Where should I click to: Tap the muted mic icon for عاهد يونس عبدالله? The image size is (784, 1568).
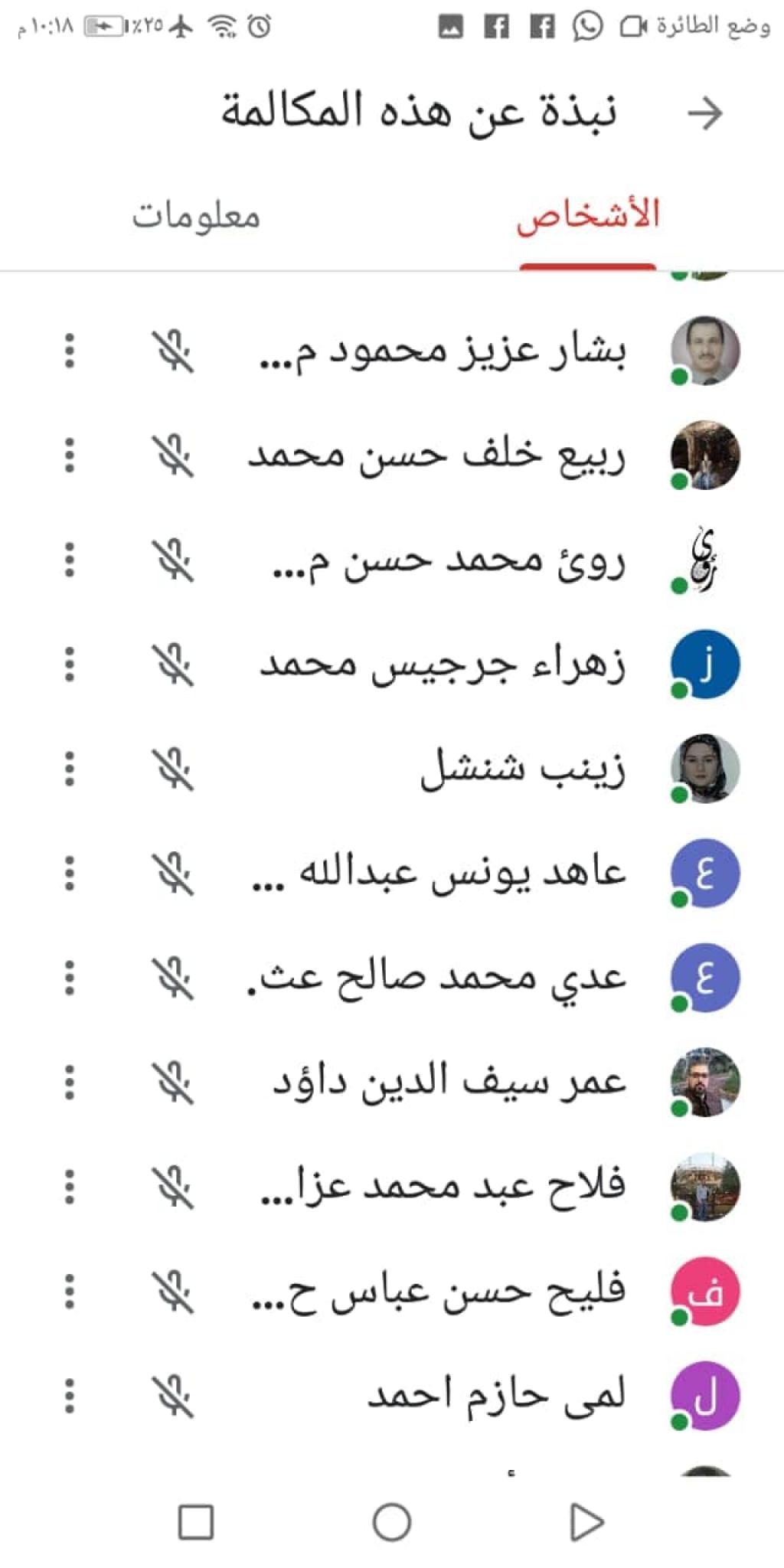[x=172, y=874]
